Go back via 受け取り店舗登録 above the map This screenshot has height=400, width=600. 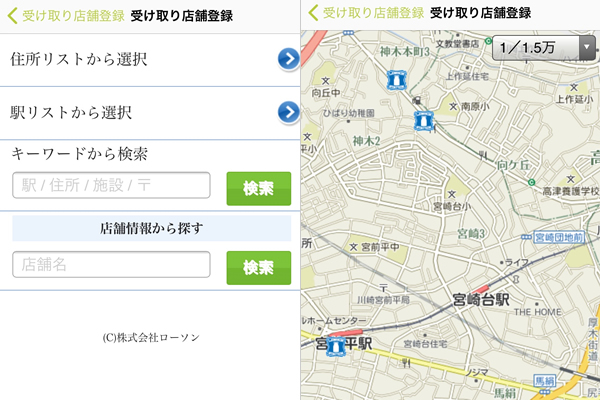[x=366, y=13]
